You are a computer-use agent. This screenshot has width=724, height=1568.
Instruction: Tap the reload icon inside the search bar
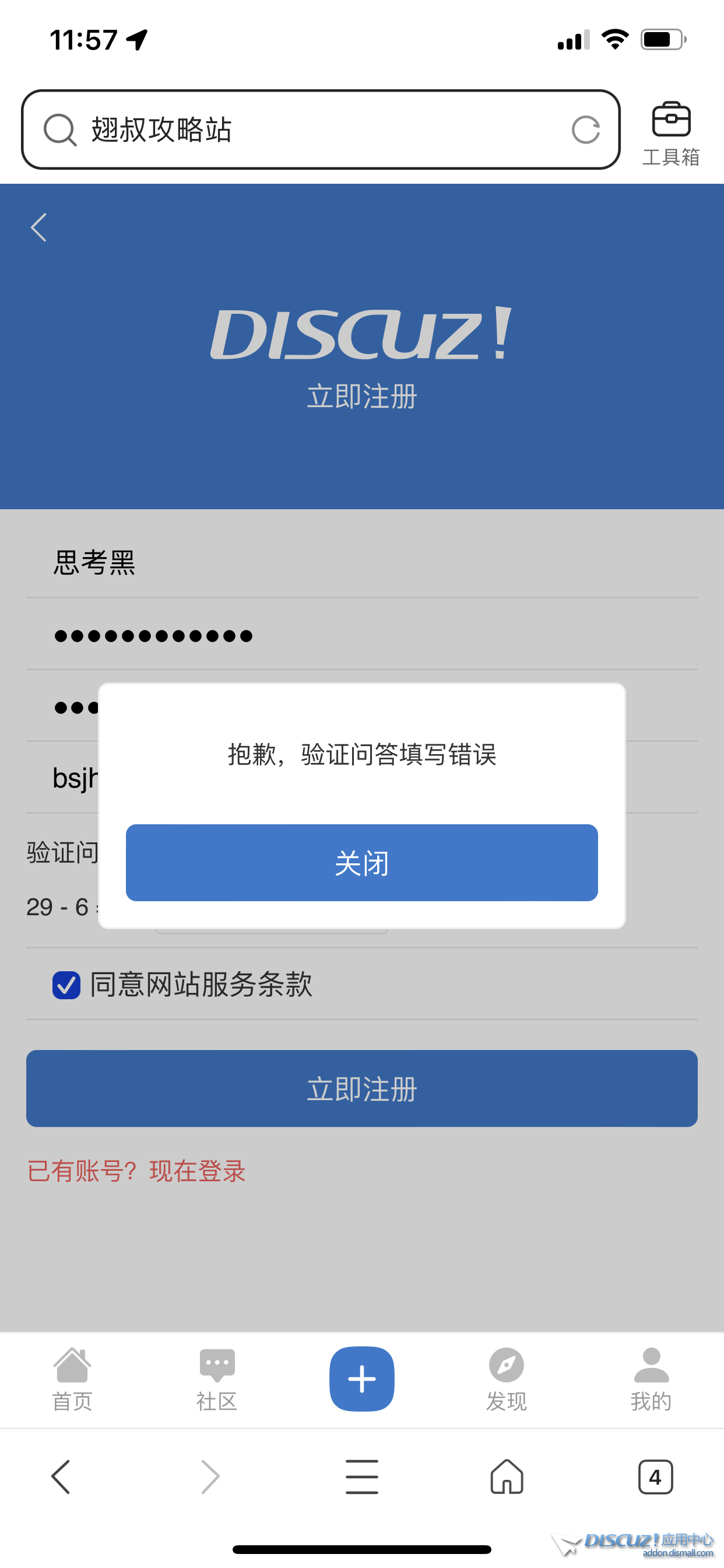point(586,129)
